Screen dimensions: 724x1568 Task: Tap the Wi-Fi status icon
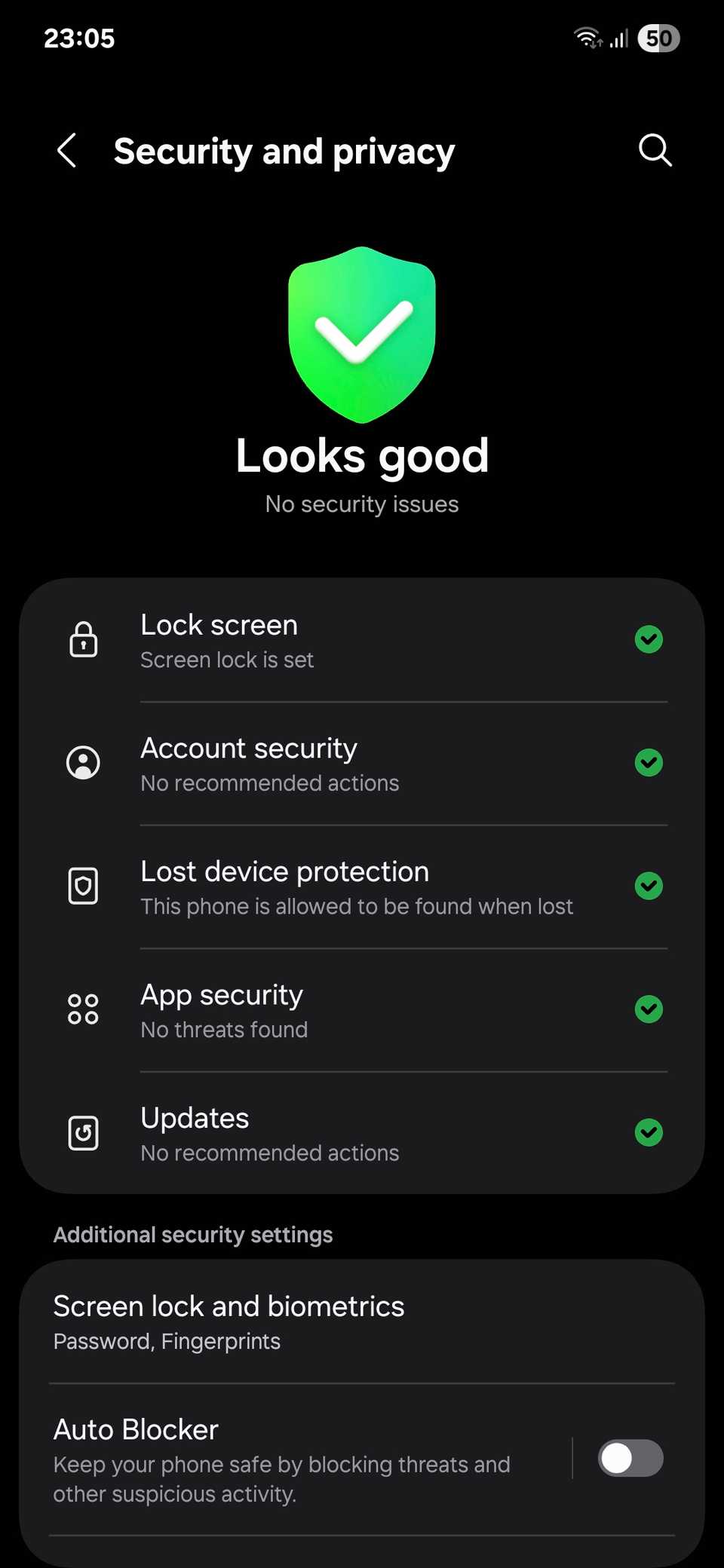(586, 38)
